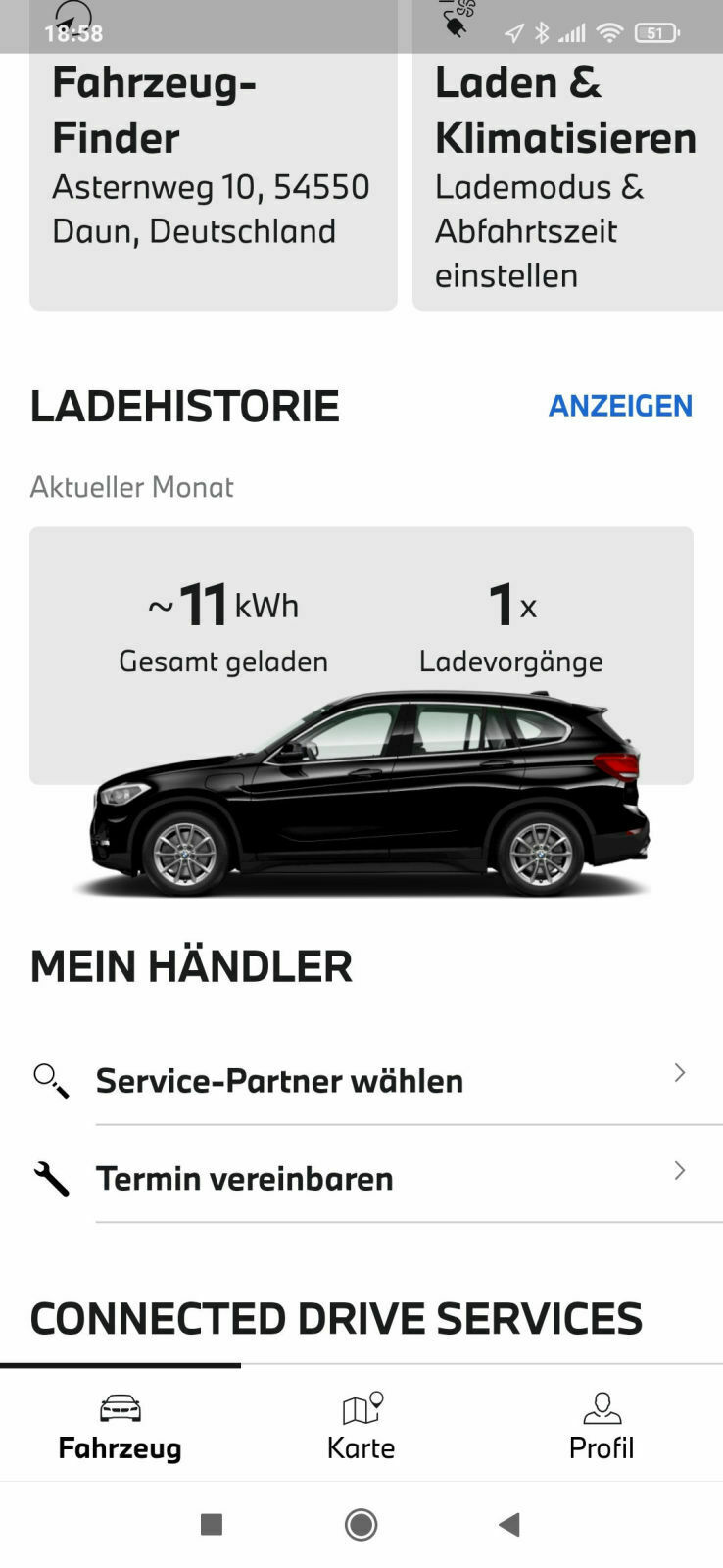The image size is (723, 1568).
Task: Select the magnifier icon next to Service-Partner wählen
Action: (49, 1081)
